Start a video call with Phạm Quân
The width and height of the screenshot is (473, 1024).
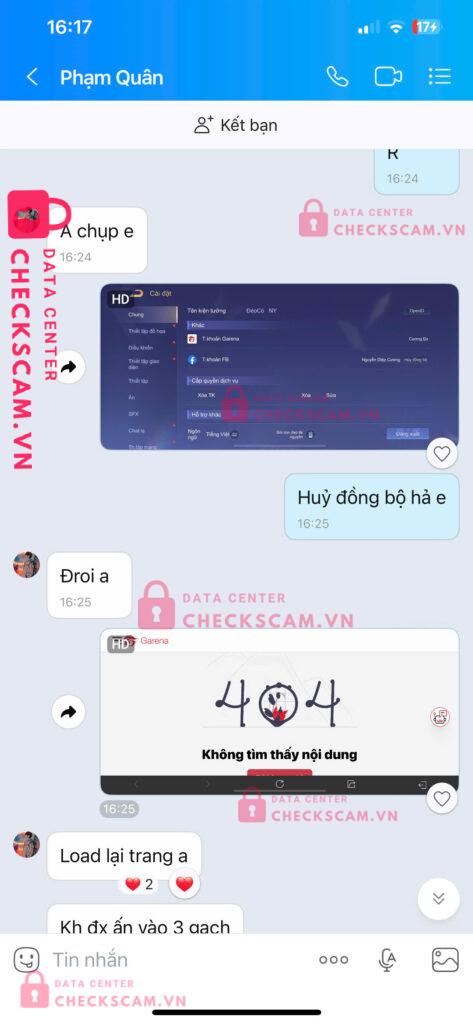click(x=388, y=77)
